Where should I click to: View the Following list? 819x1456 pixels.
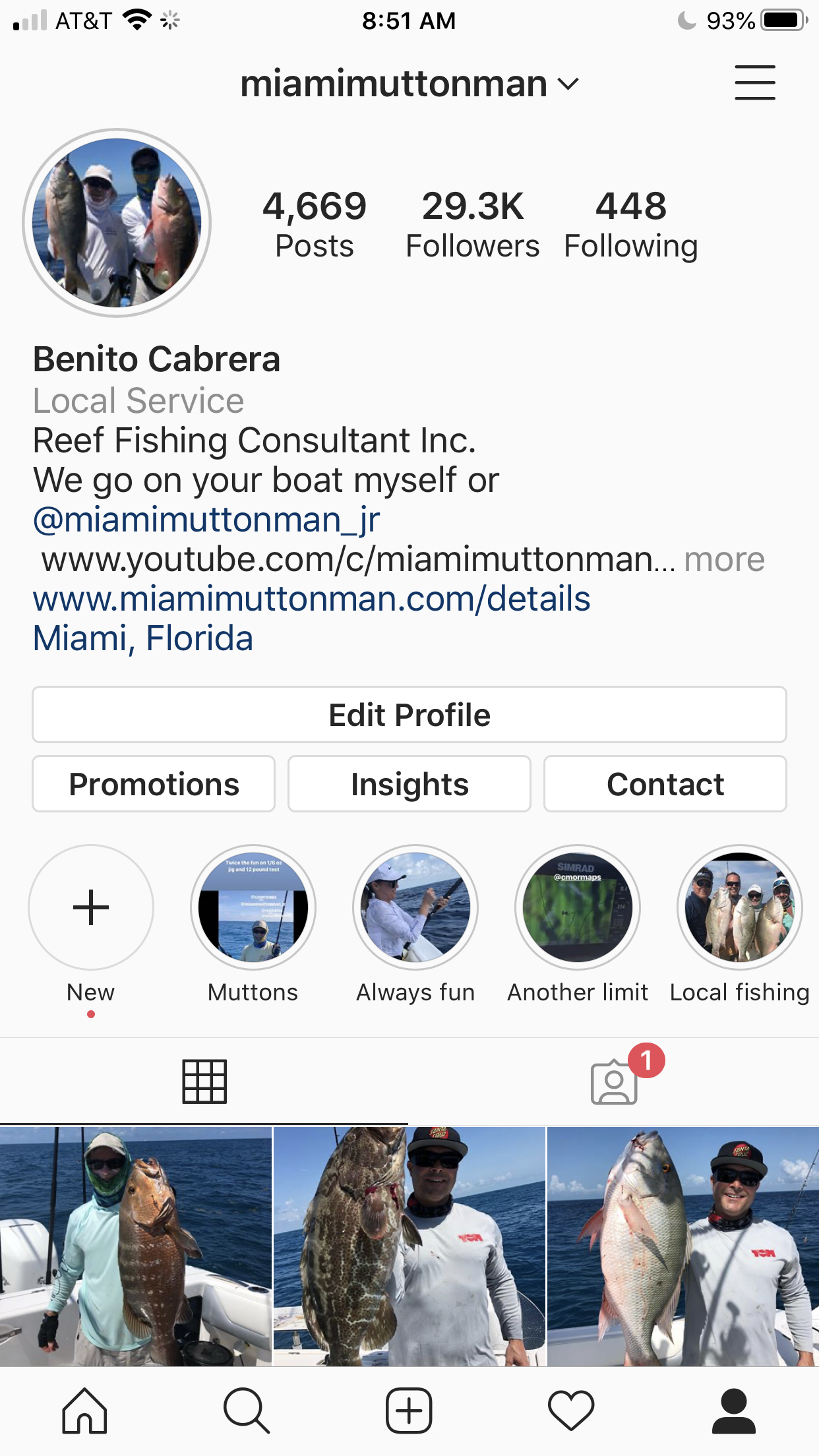pyautogui.click(x=630, y=224)
